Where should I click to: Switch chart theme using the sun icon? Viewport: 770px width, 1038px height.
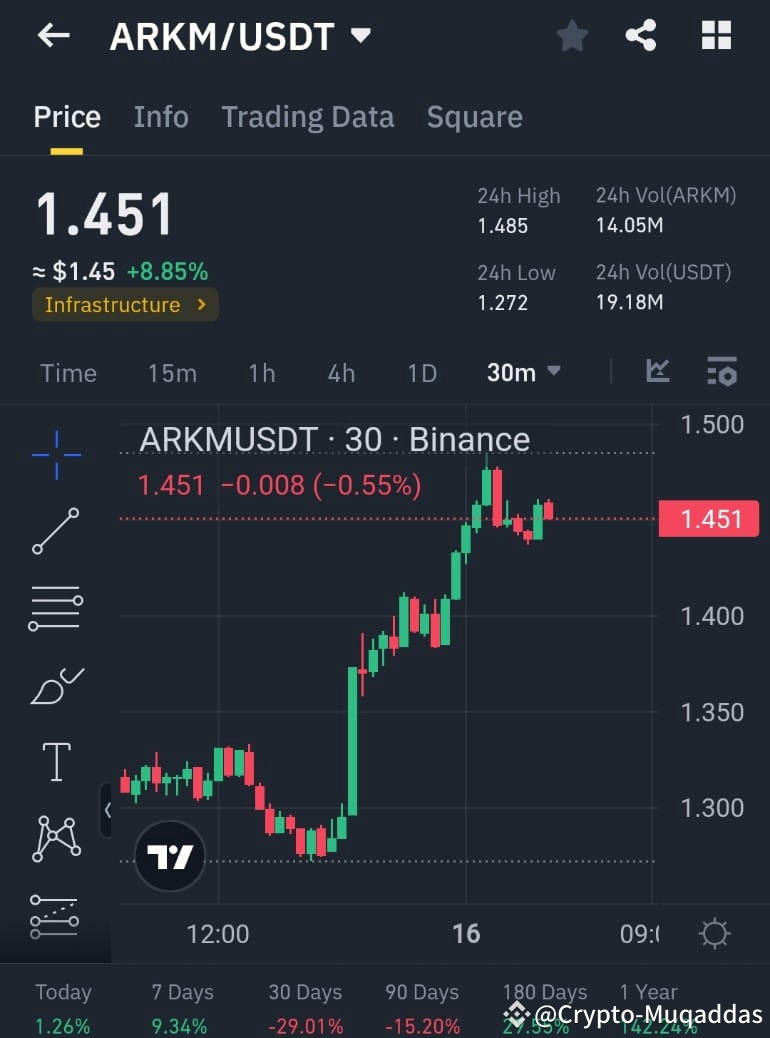[x=714, y=933]
